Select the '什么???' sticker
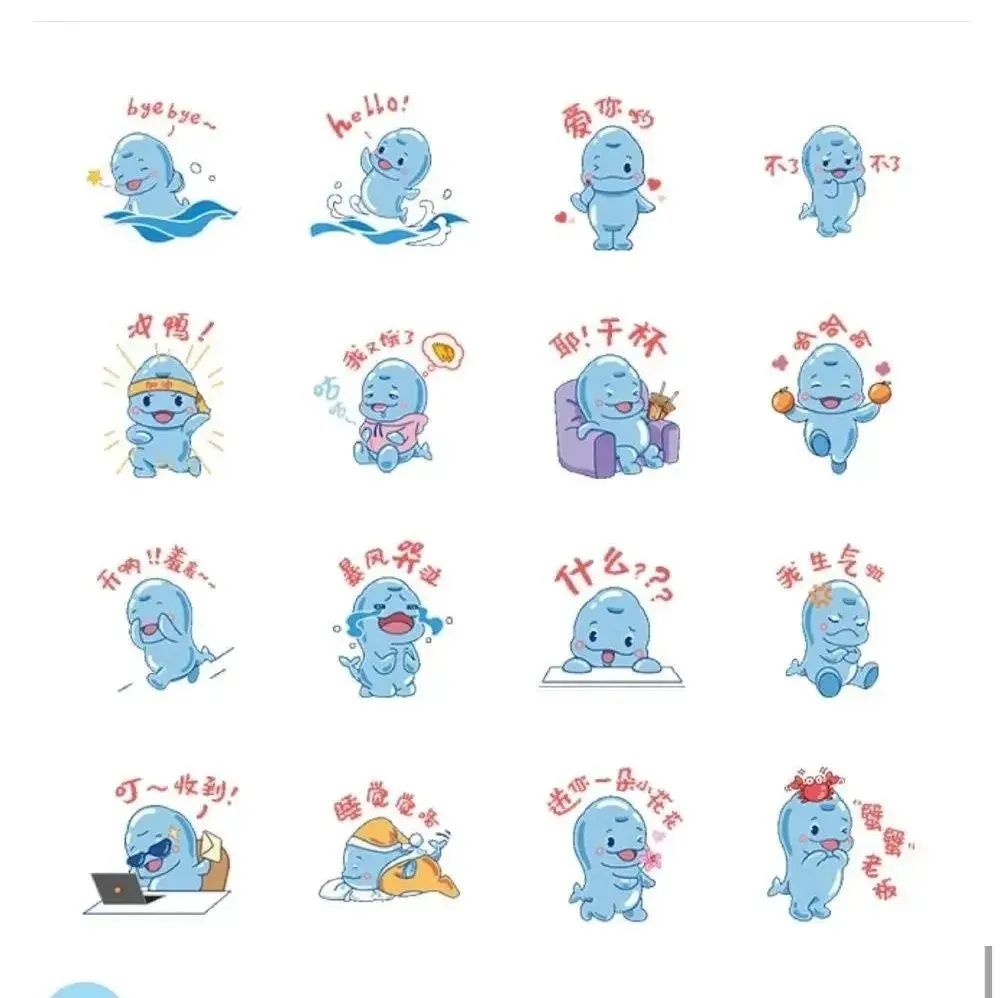 (612, 625)
